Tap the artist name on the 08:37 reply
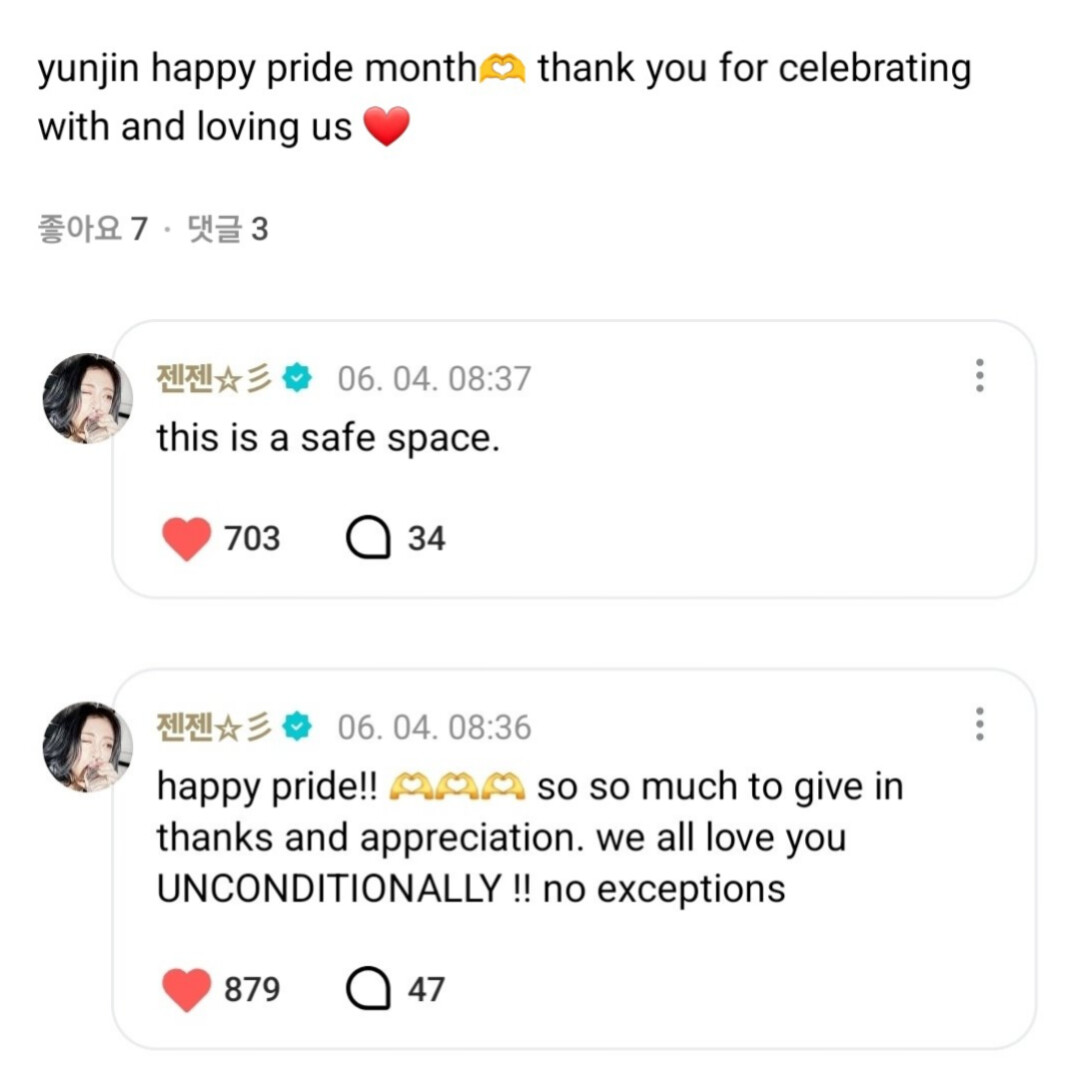Viewport: 1080px width, 1090px height. tap(215, 379)
